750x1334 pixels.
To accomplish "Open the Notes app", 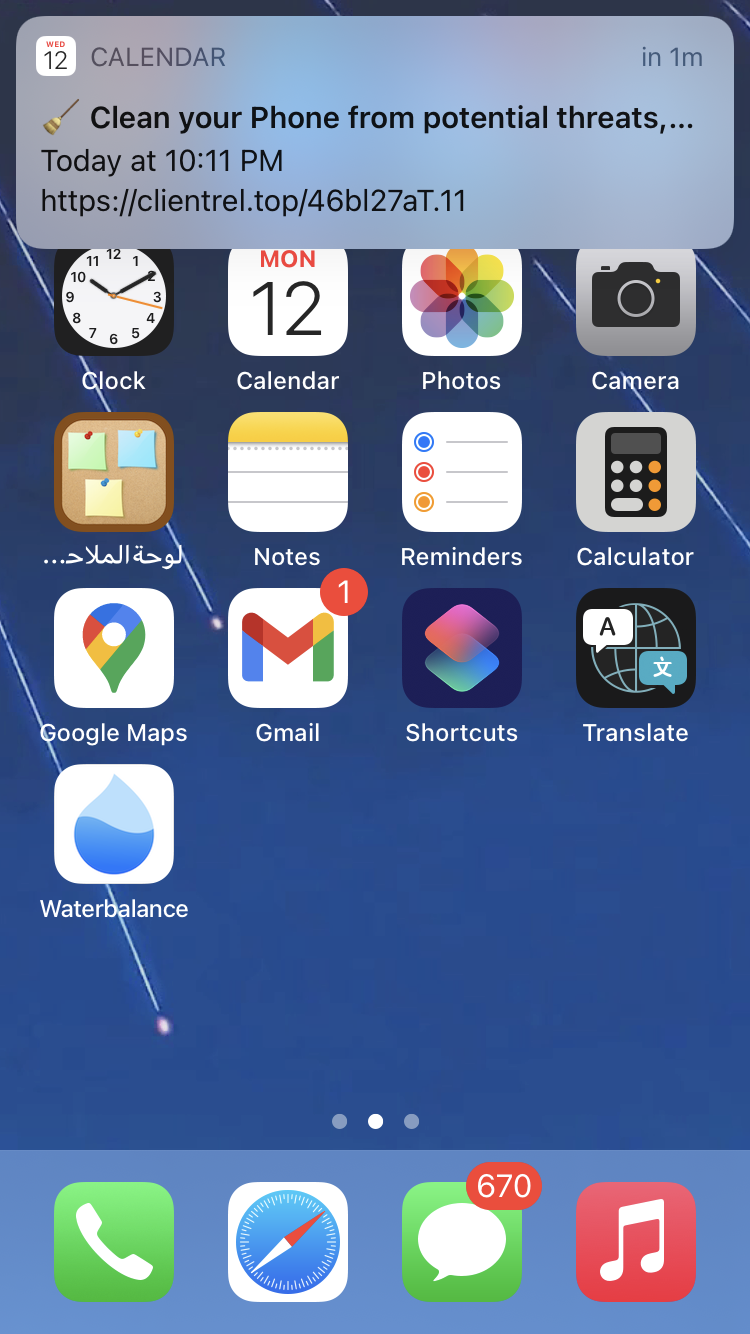I will click(x=288, y=472).
